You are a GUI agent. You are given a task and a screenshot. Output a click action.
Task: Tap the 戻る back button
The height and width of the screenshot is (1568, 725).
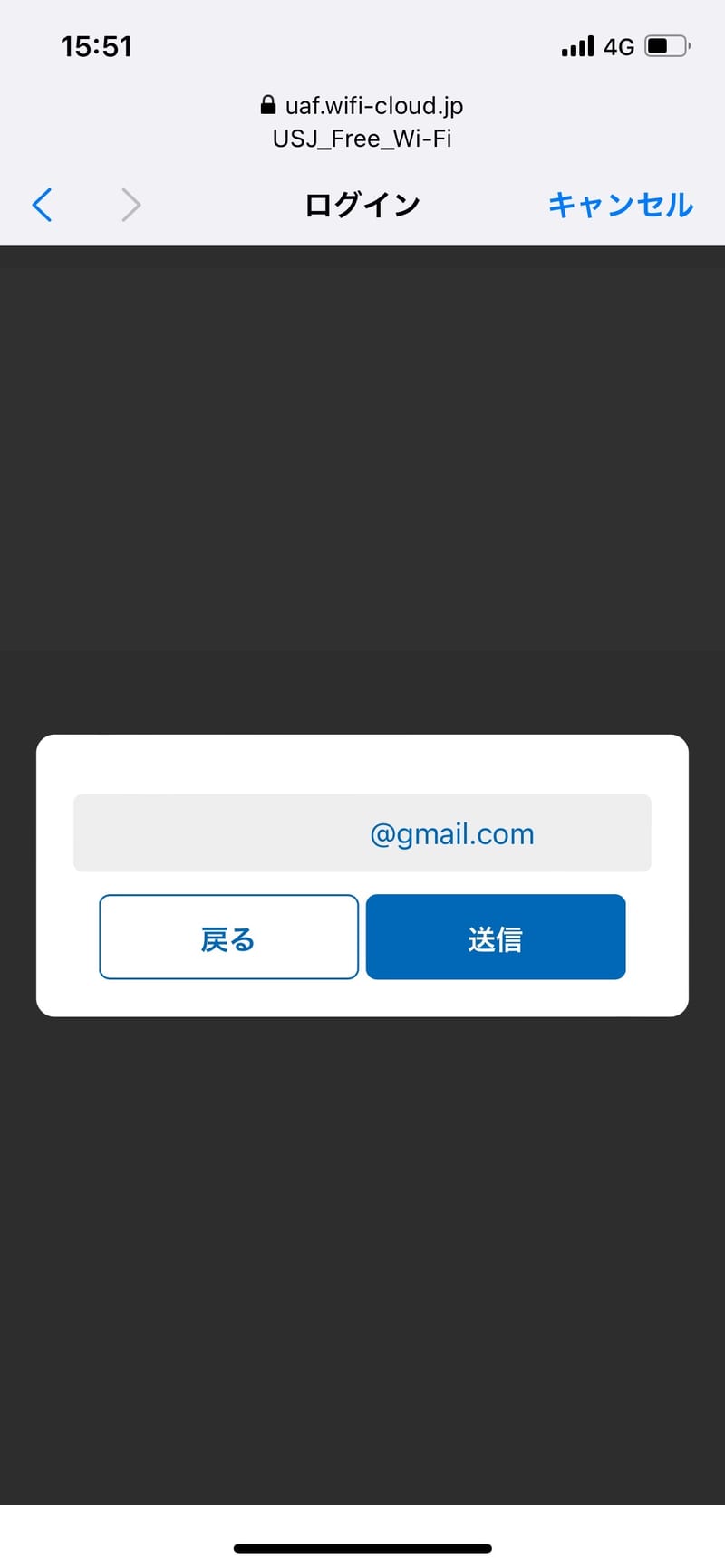pyautogui.click(x=228, y=937)
